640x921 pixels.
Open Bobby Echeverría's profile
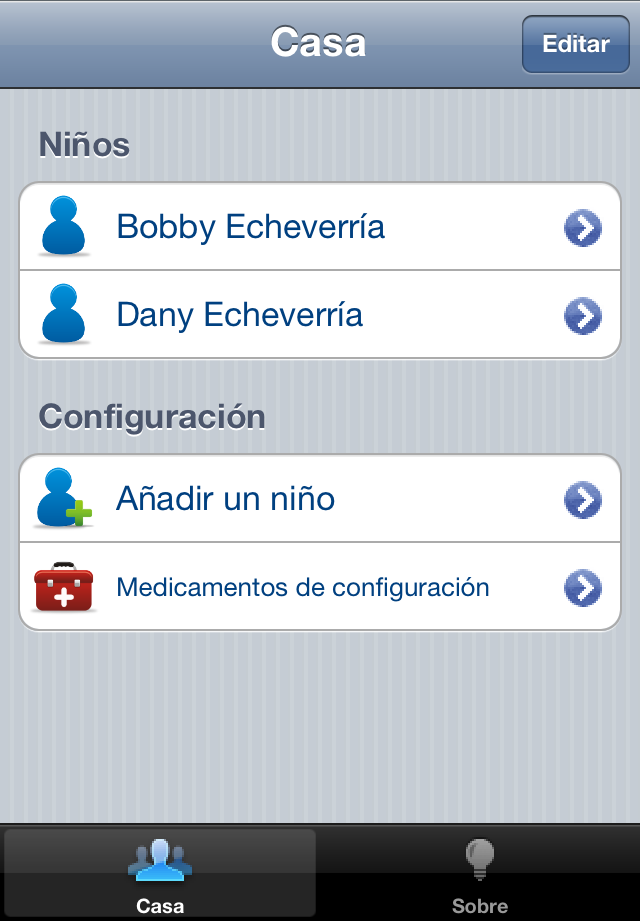click(320, 227)
